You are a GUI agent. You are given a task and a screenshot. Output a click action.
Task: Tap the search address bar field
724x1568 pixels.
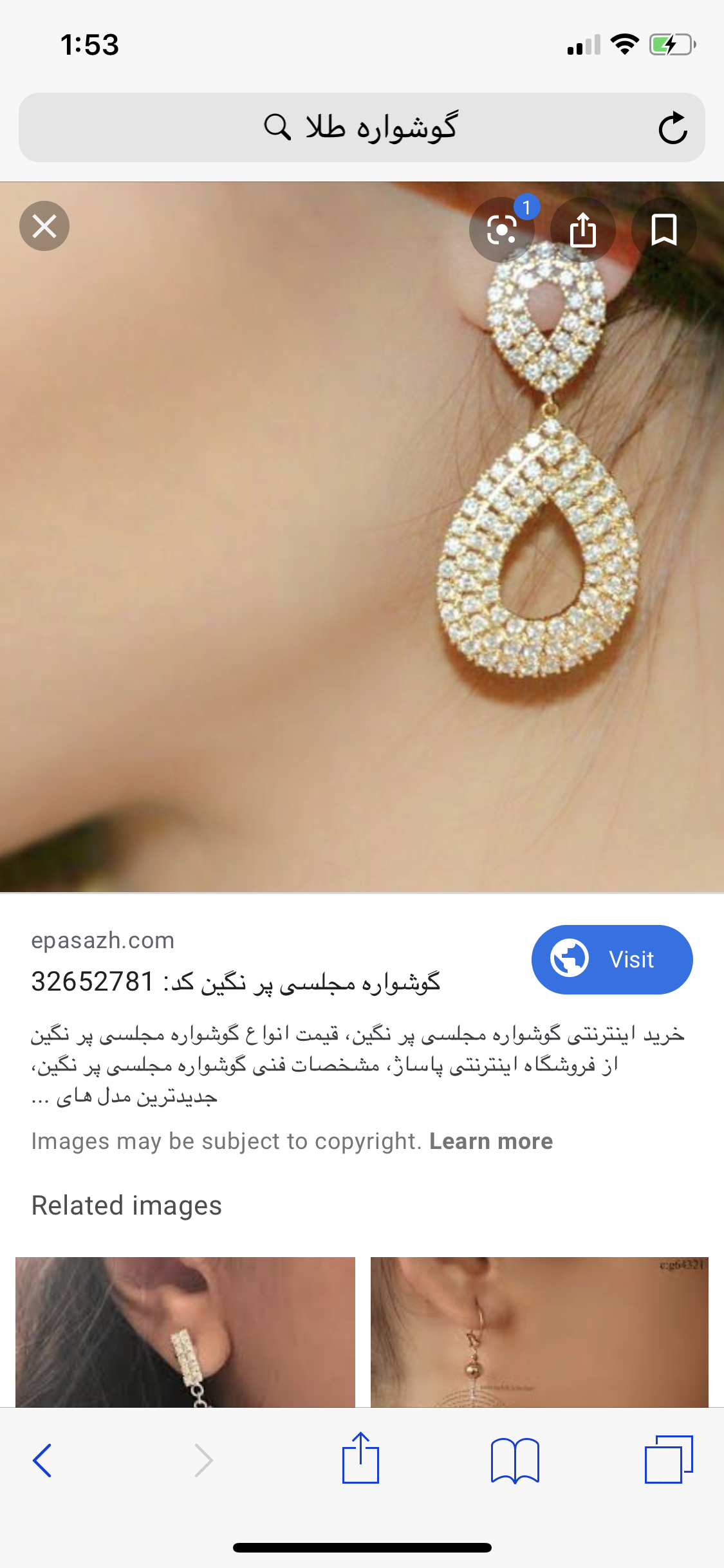360,127
